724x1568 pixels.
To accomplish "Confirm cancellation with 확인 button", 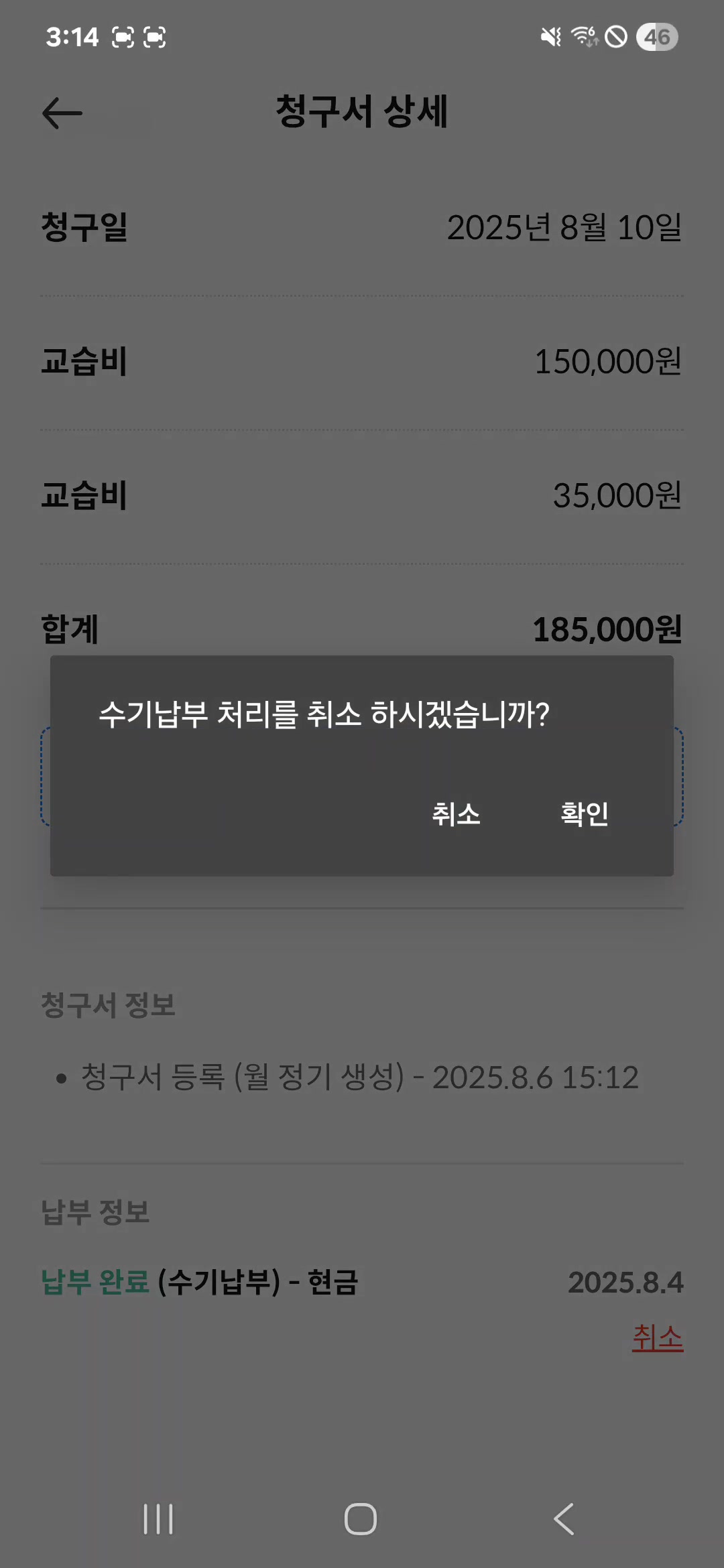I will 584,814.
